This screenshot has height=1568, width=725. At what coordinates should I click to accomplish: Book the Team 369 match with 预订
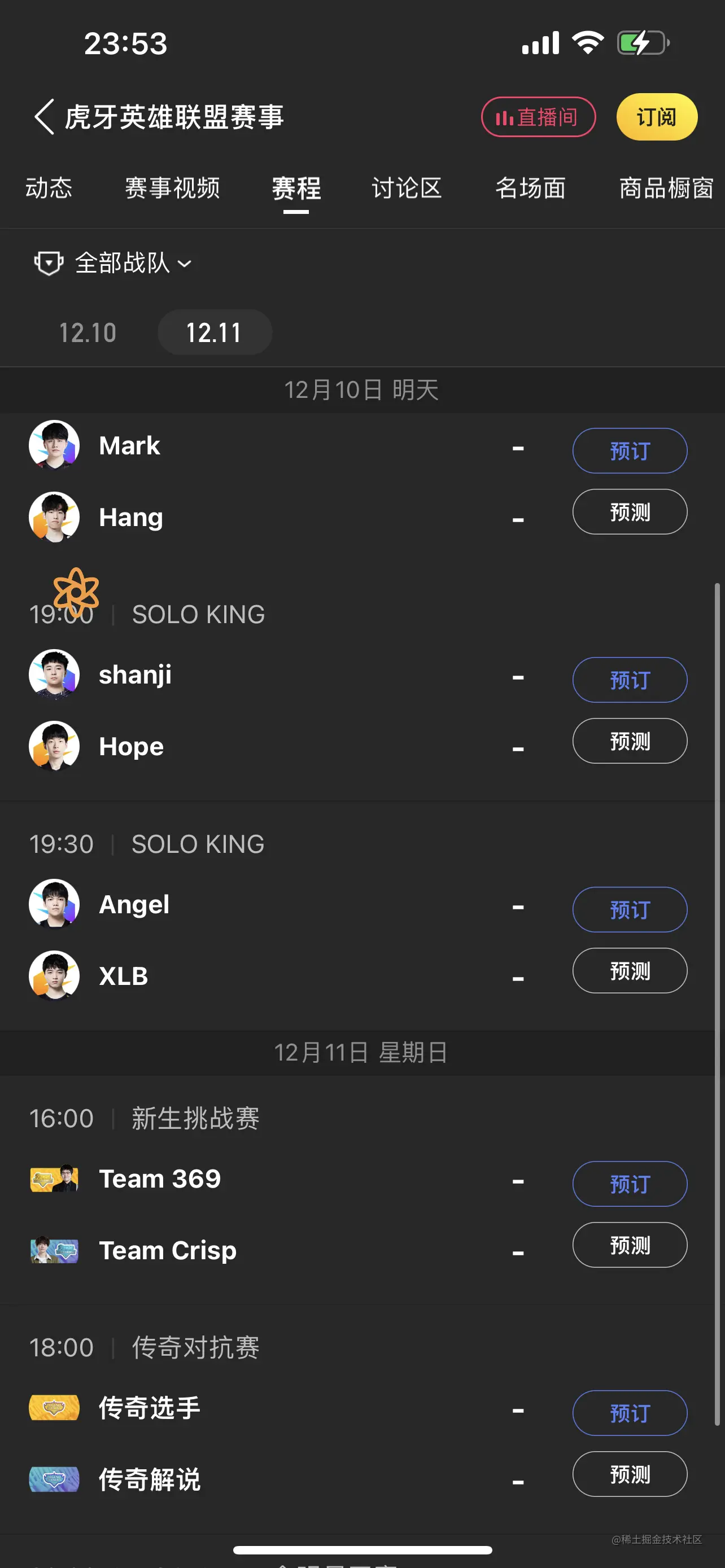pyautogui.click(x=630, y=1183)
